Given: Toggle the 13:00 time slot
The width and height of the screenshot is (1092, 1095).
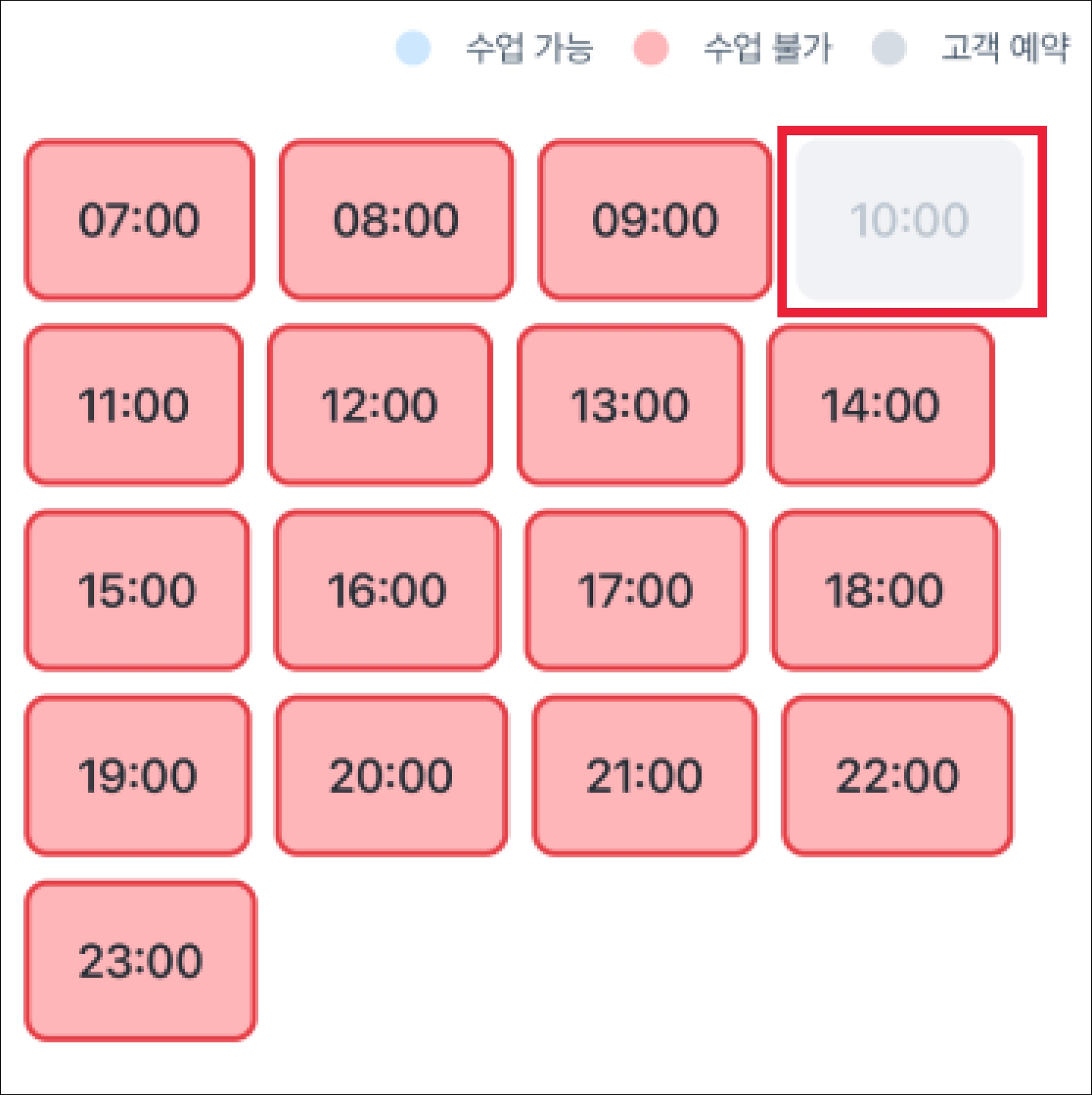Looking at the screenshot, I should click(x=630, y=405).
